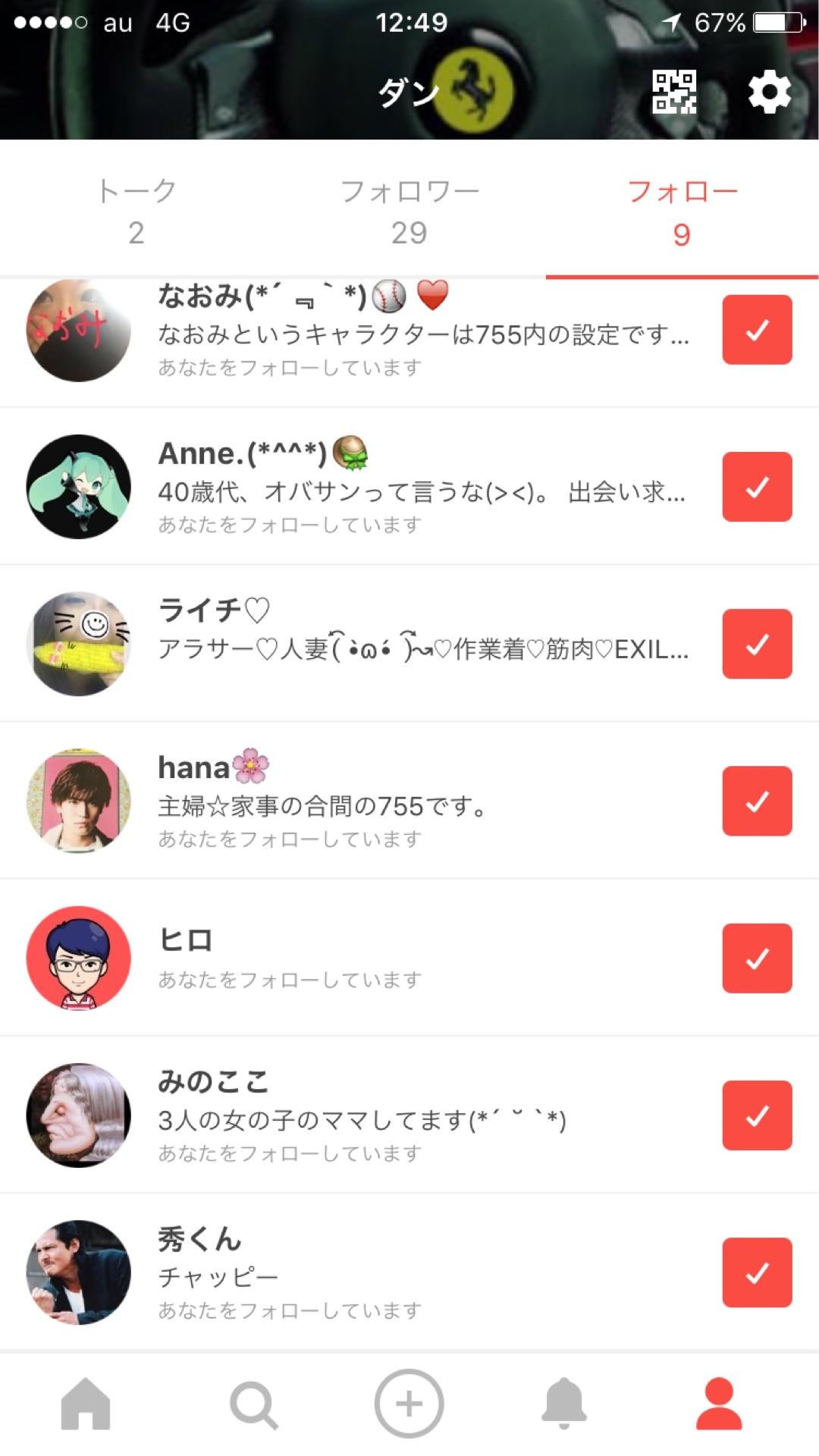819x1456 pixels.
Task: Open Anne.(*^^*) profile from her name
Action: 243,453
